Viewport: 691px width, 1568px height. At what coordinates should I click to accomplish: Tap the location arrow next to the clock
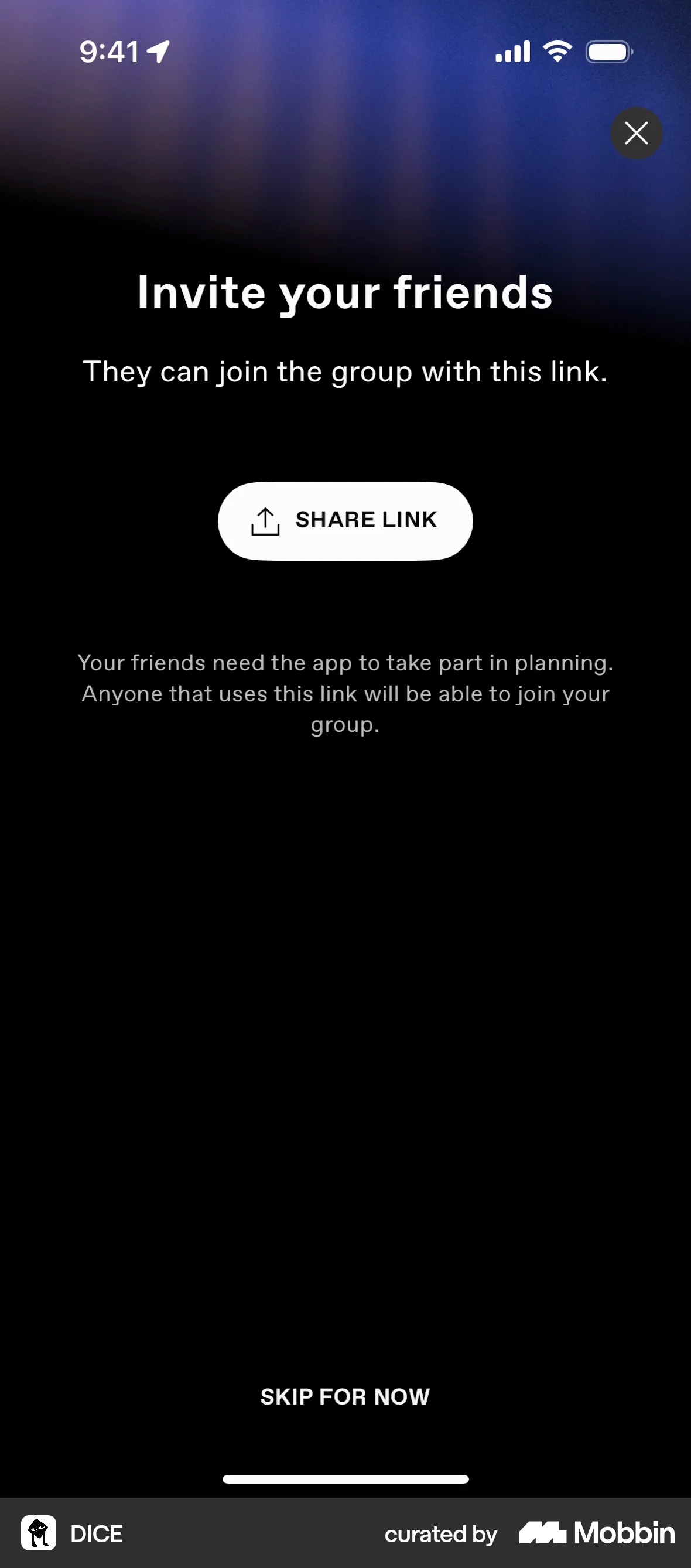point(156,52)
